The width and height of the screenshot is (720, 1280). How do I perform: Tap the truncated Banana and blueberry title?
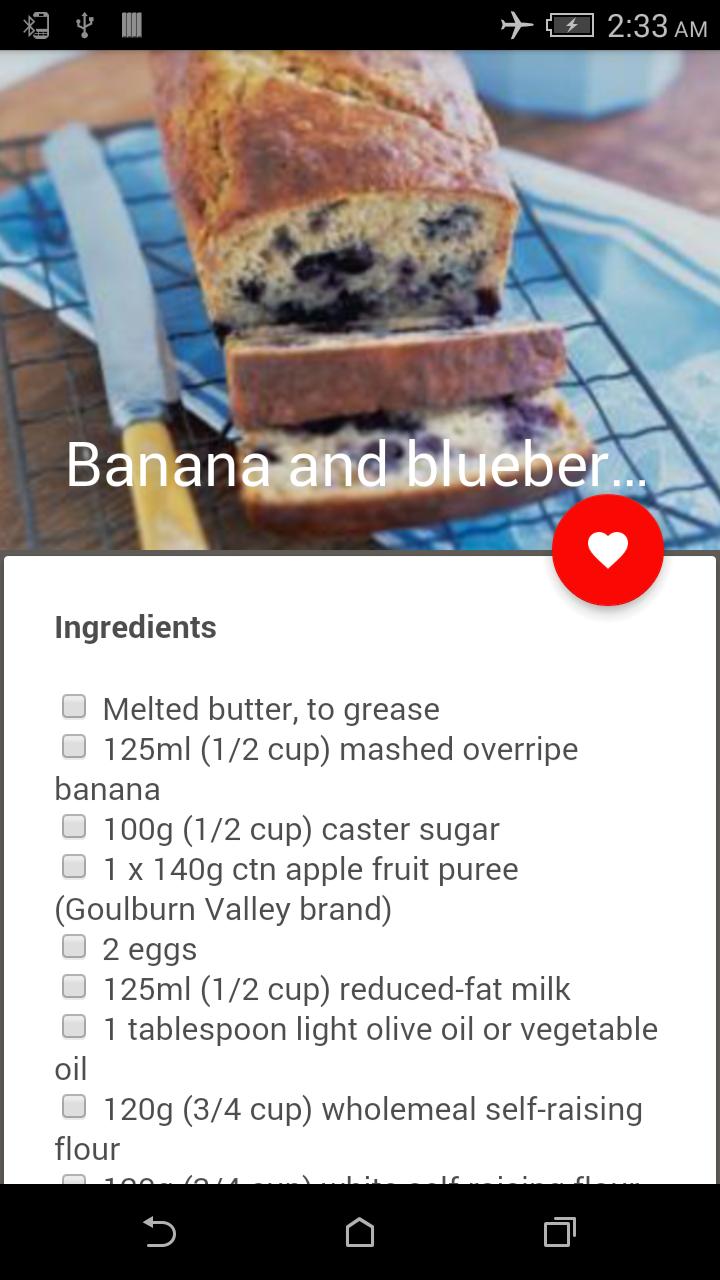(357, 463)
